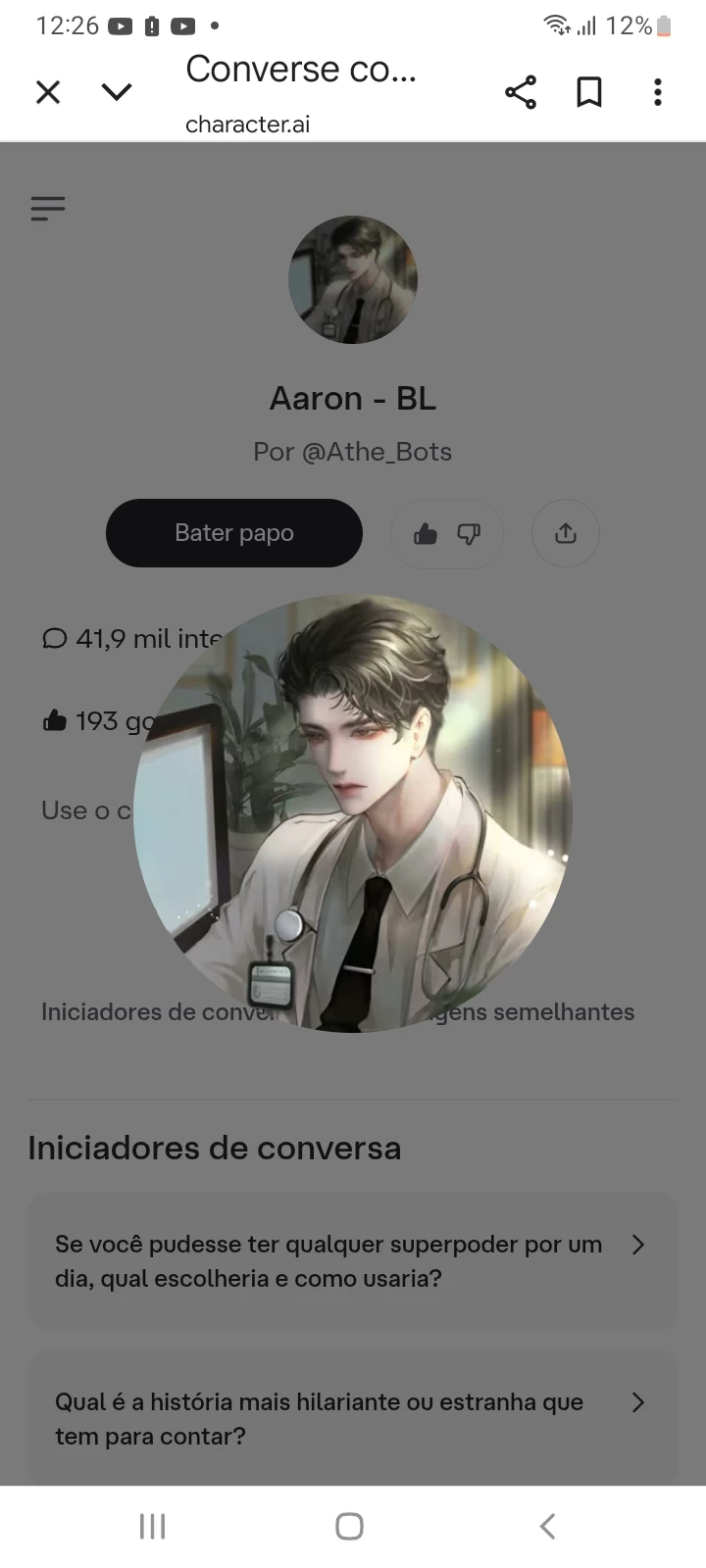Share this character.ai page
Image resolution: width=706 pixels, height=1568 pixels.
(x=521, y=92)
